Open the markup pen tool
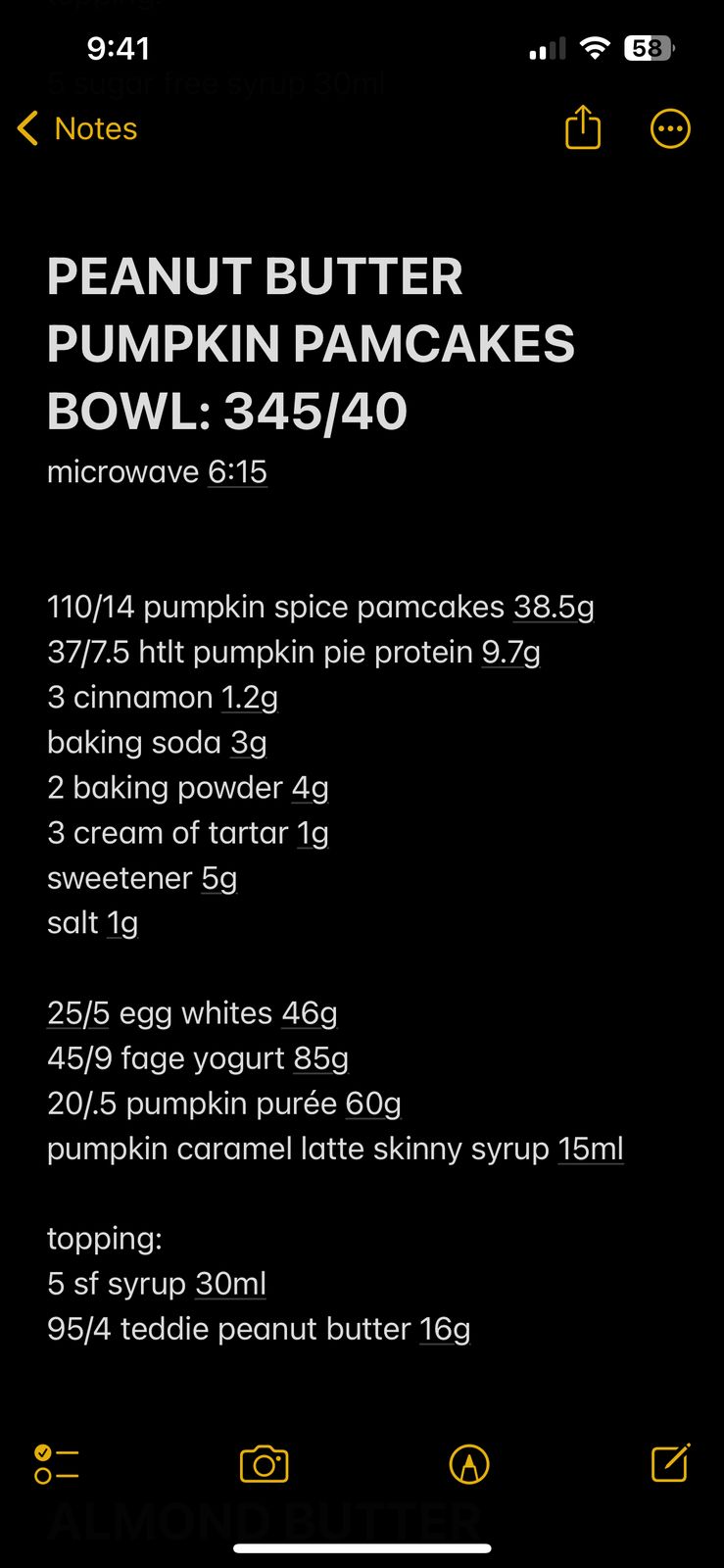The image size is (724, 1568). 469,1464
